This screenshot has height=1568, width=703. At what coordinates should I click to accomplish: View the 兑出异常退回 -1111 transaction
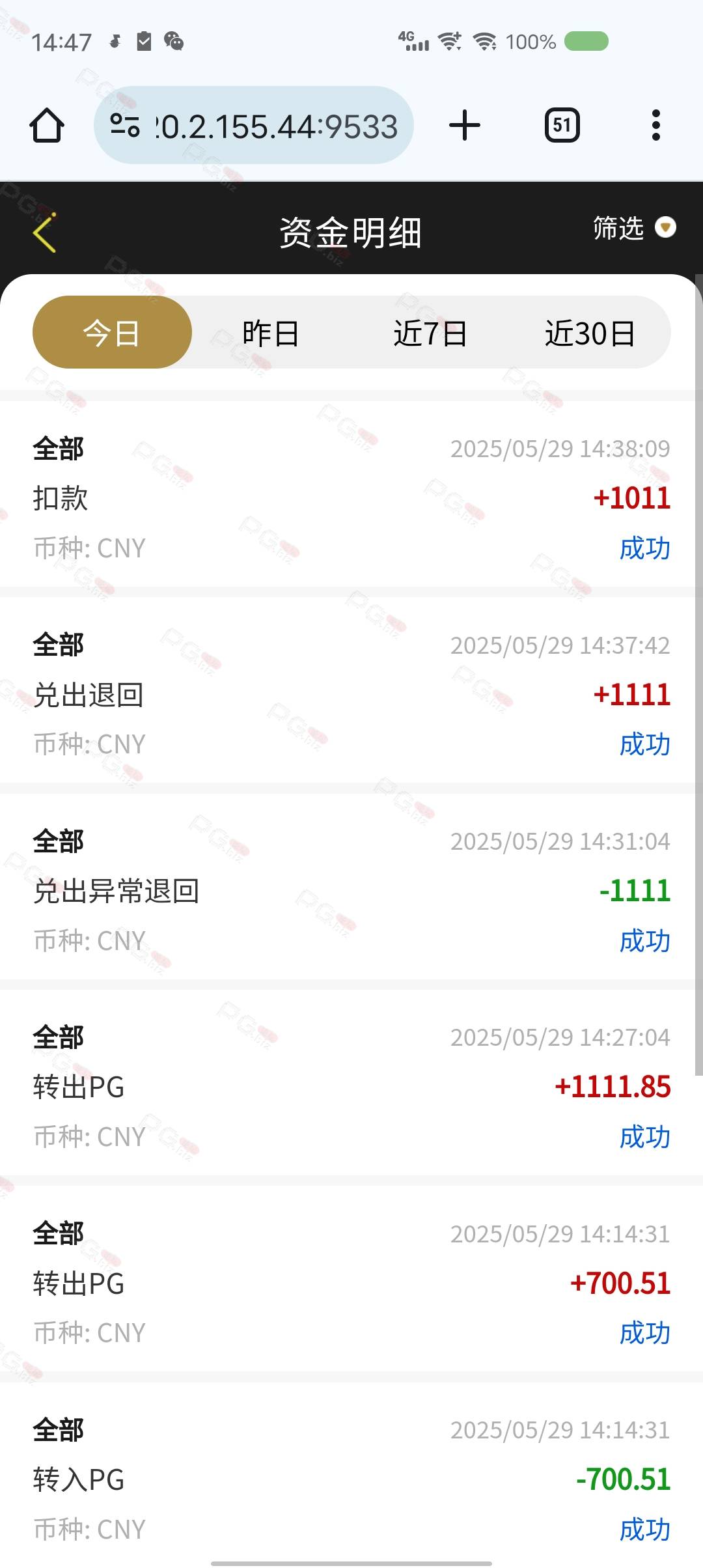(x=351, y=890)
